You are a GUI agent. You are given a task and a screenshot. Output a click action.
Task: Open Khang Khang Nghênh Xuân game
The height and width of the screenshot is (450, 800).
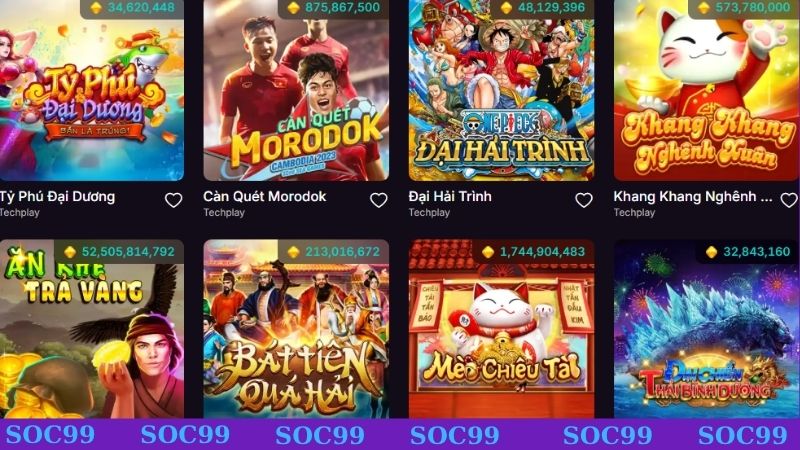(706, 95)
